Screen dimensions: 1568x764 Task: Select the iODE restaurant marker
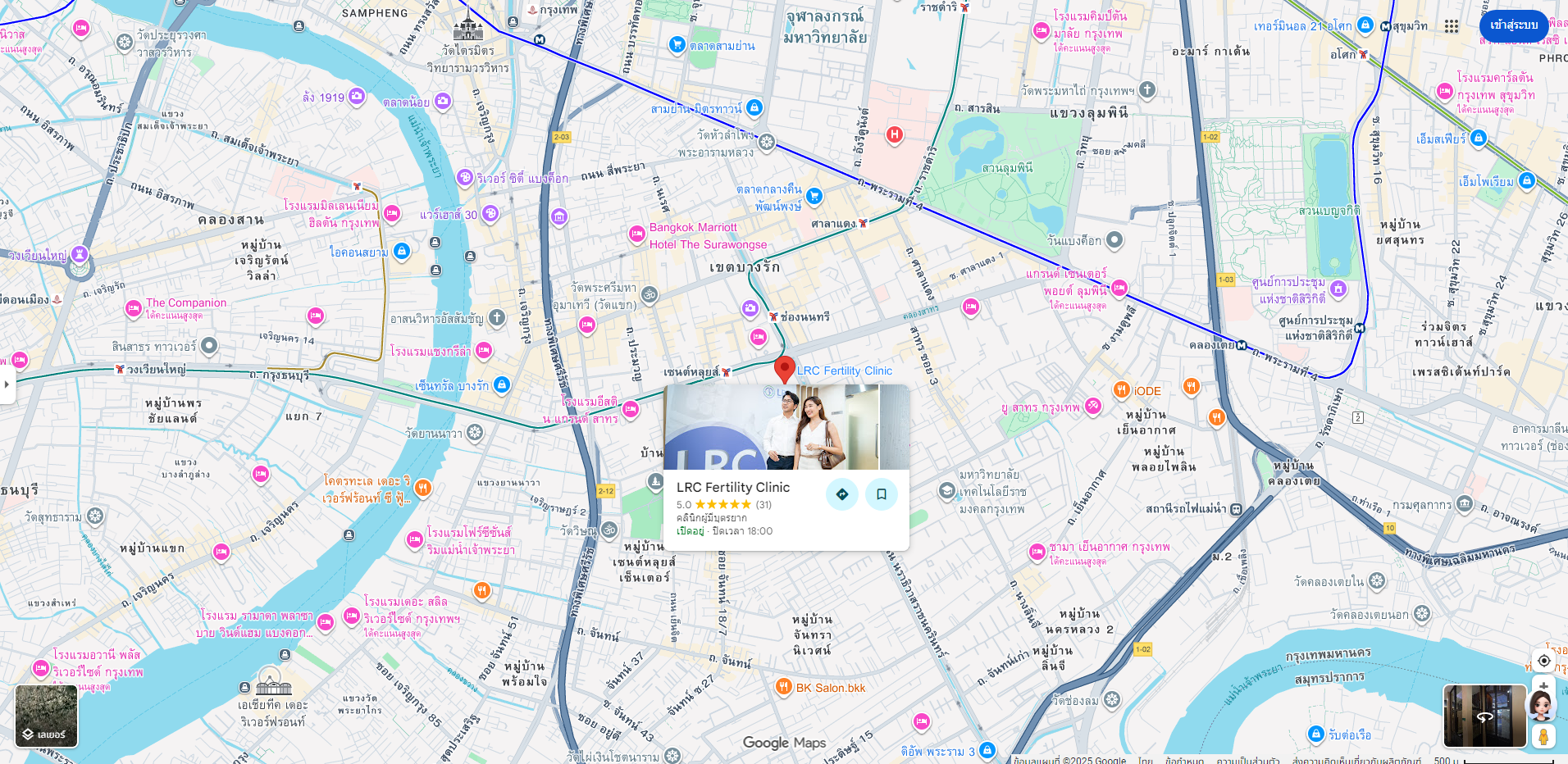coord(1122,390)
